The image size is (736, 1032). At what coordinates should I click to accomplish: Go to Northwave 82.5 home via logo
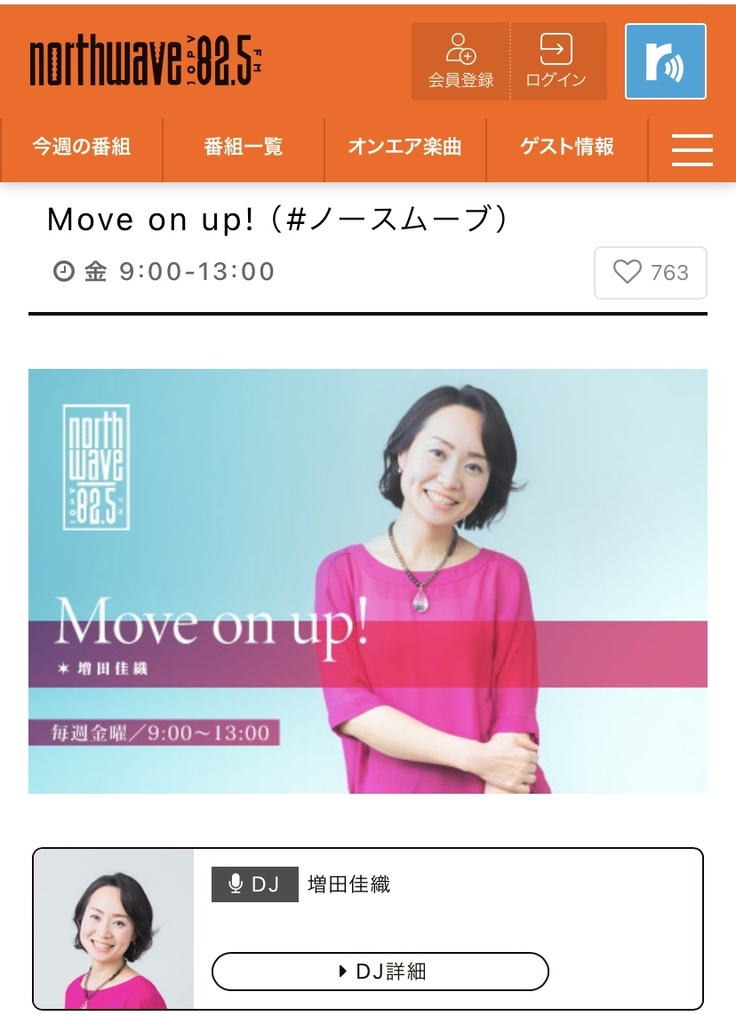click(146, 61)
